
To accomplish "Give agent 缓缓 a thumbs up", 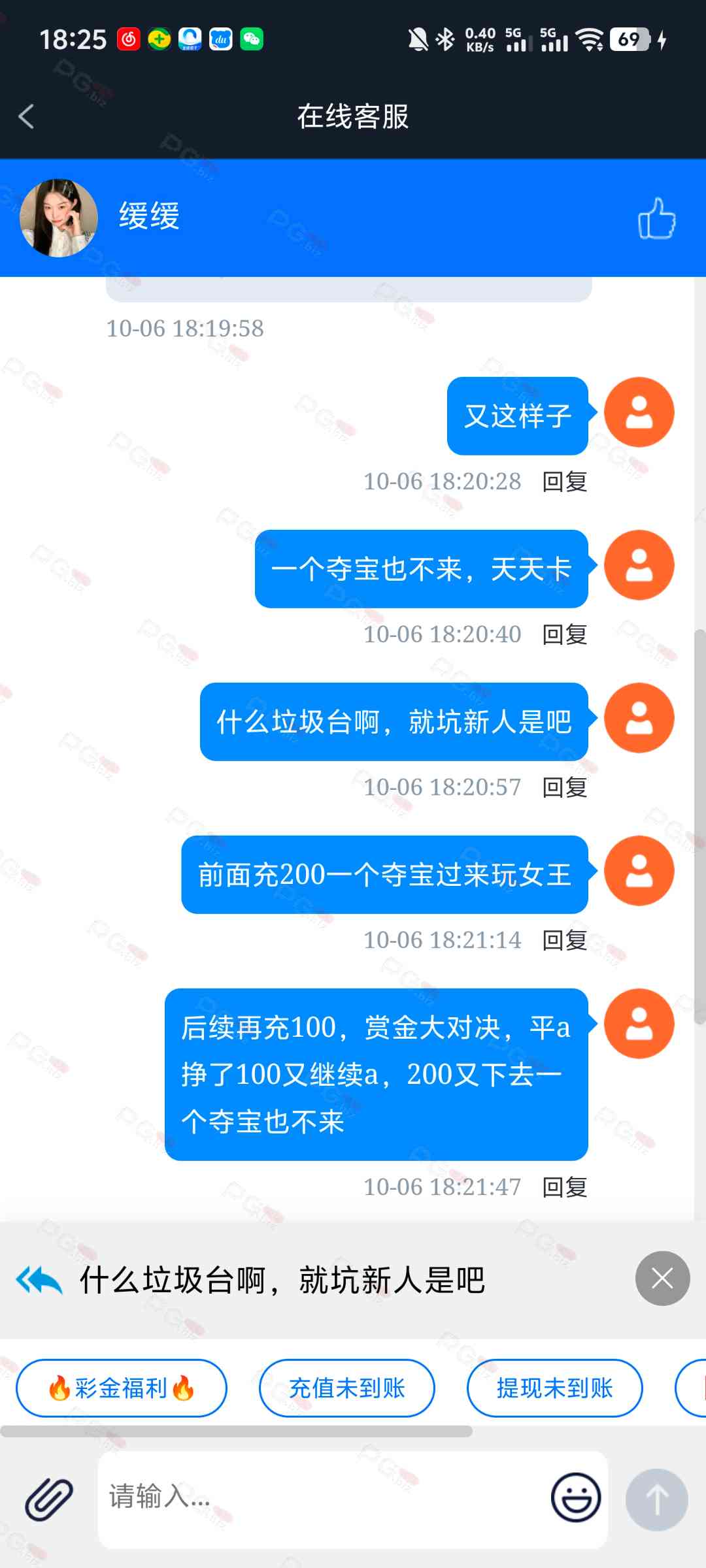I will tap(656, 218).
